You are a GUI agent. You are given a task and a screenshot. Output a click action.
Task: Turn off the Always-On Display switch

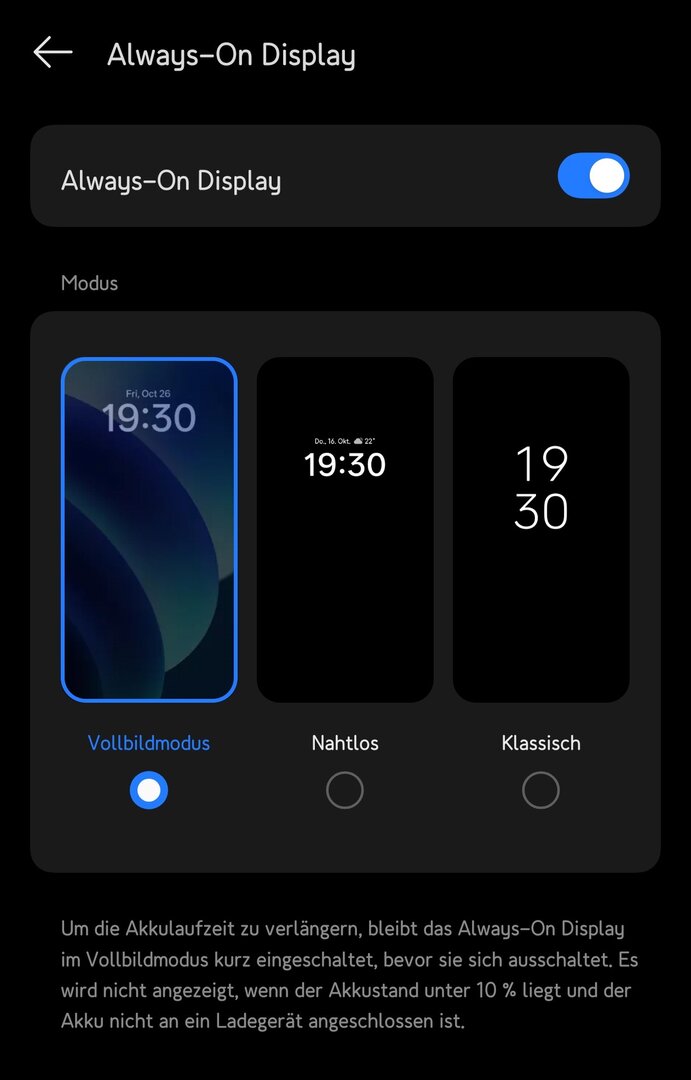pos(593,176)
